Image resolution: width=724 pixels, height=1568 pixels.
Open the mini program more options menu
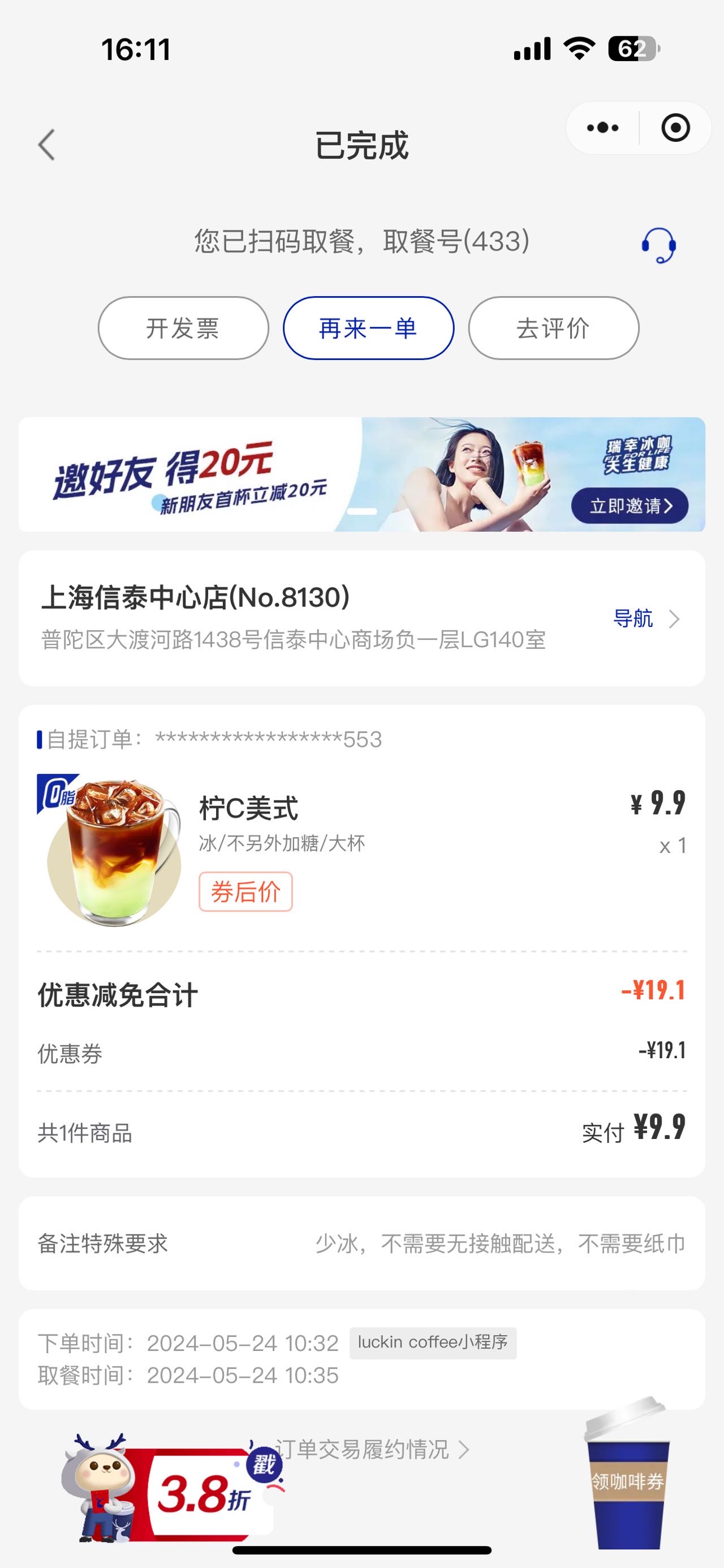602,128
